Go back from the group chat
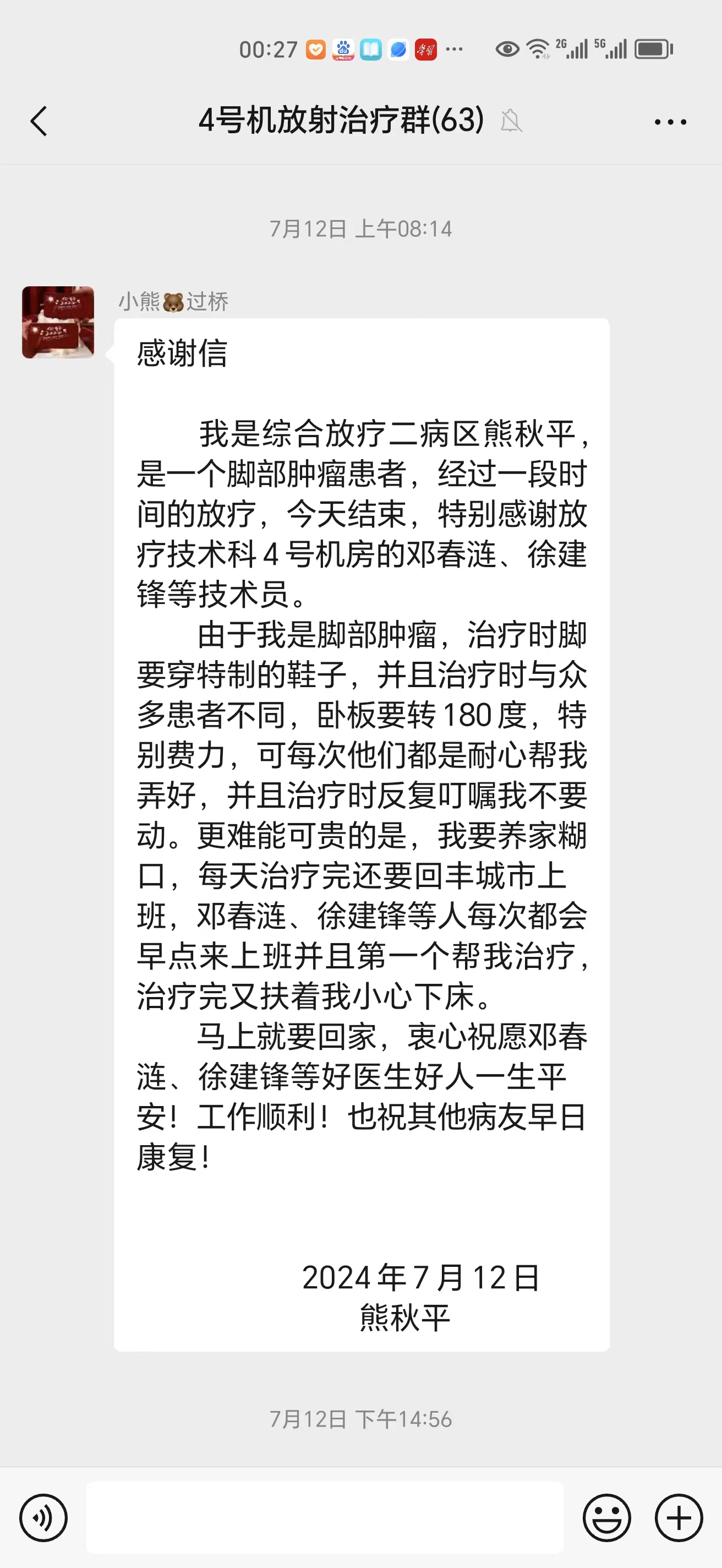The width and height of the screenshot is (722, 1568). point(39,121)
